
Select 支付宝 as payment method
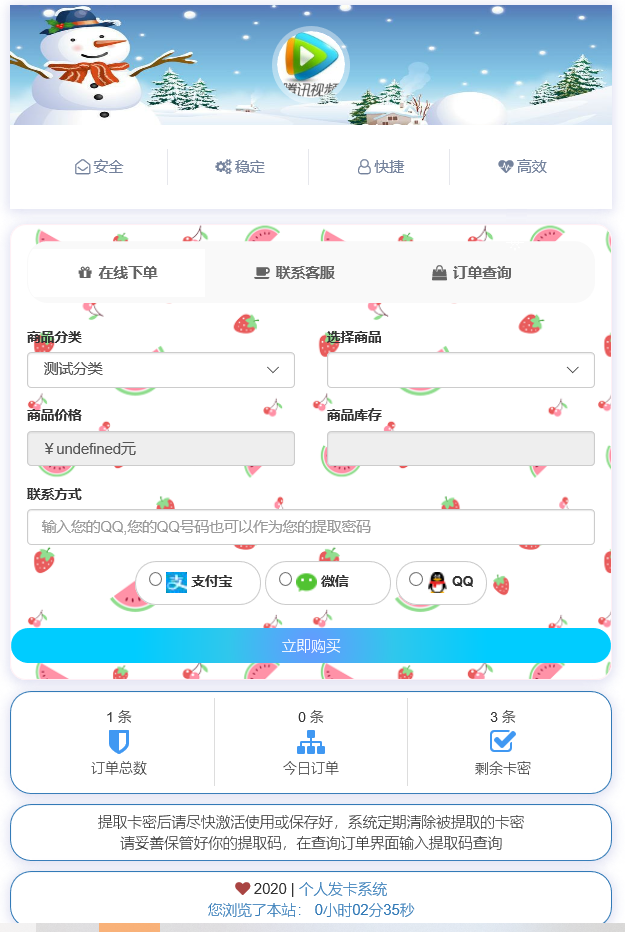pos(156,580)
